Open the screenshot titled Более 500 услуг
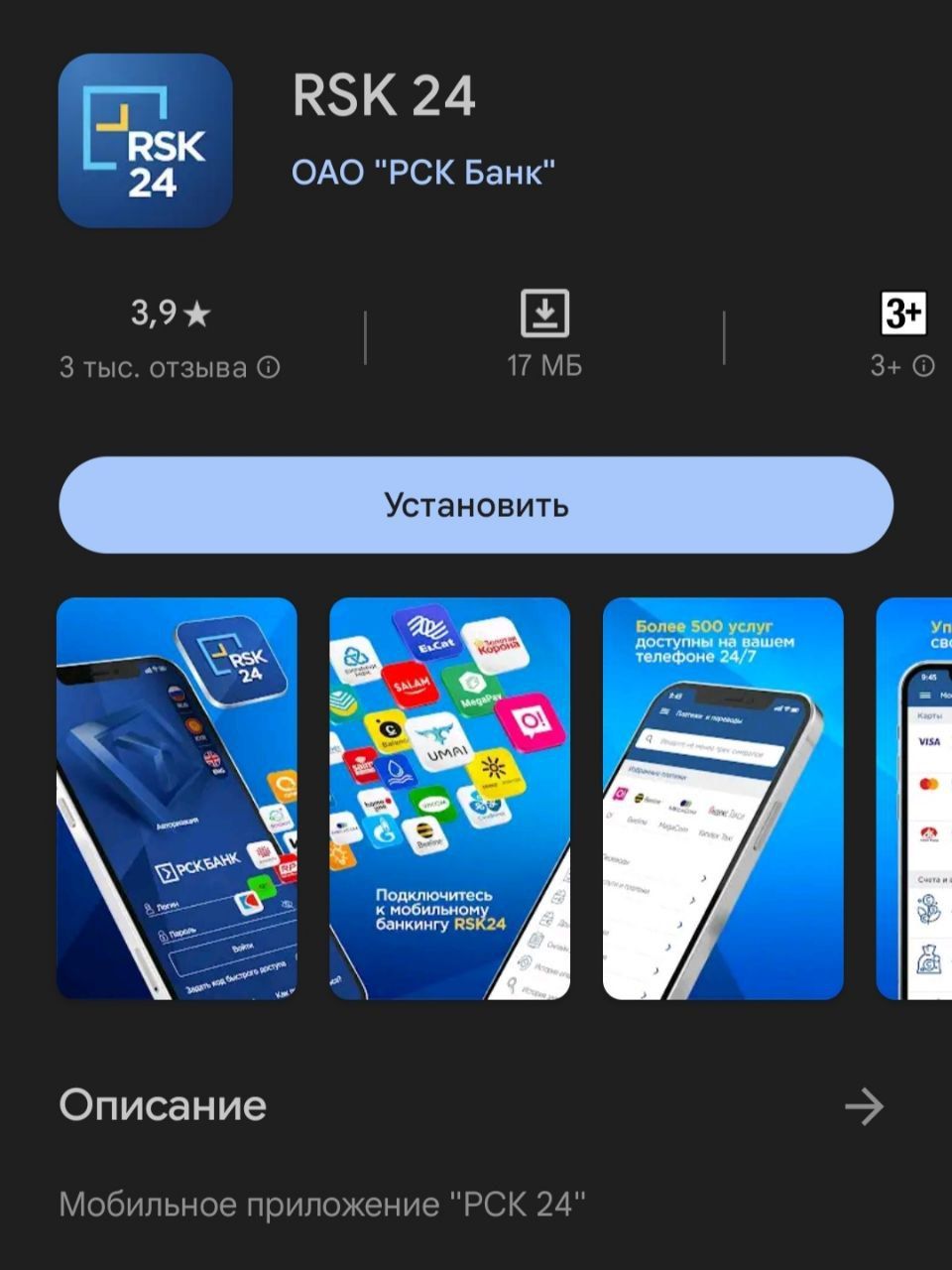The image size is (952, 1270). pyautogui.click(x=723, y=799)
